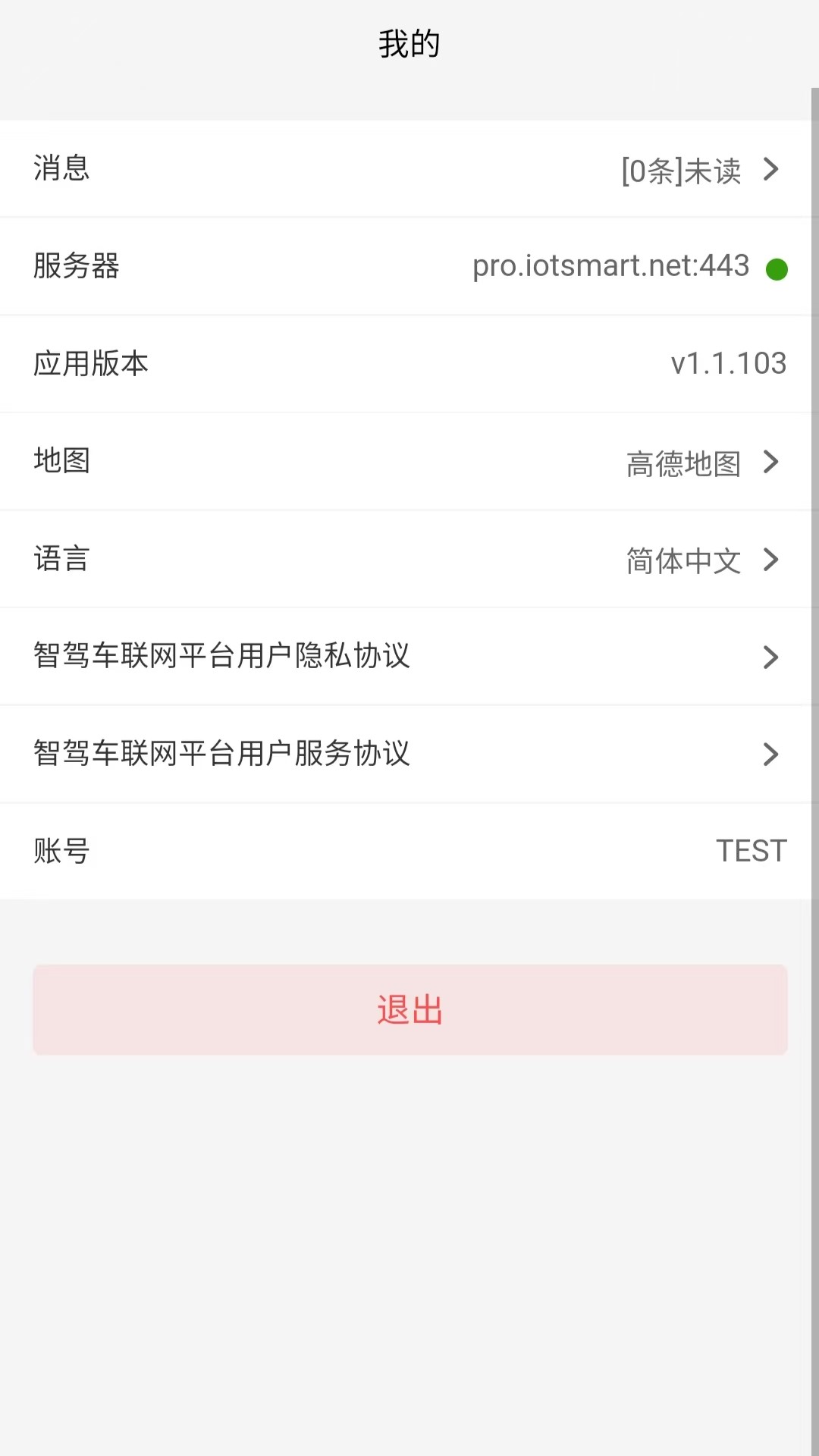Tap the 退出 logout button

(x=410, y=1009)
